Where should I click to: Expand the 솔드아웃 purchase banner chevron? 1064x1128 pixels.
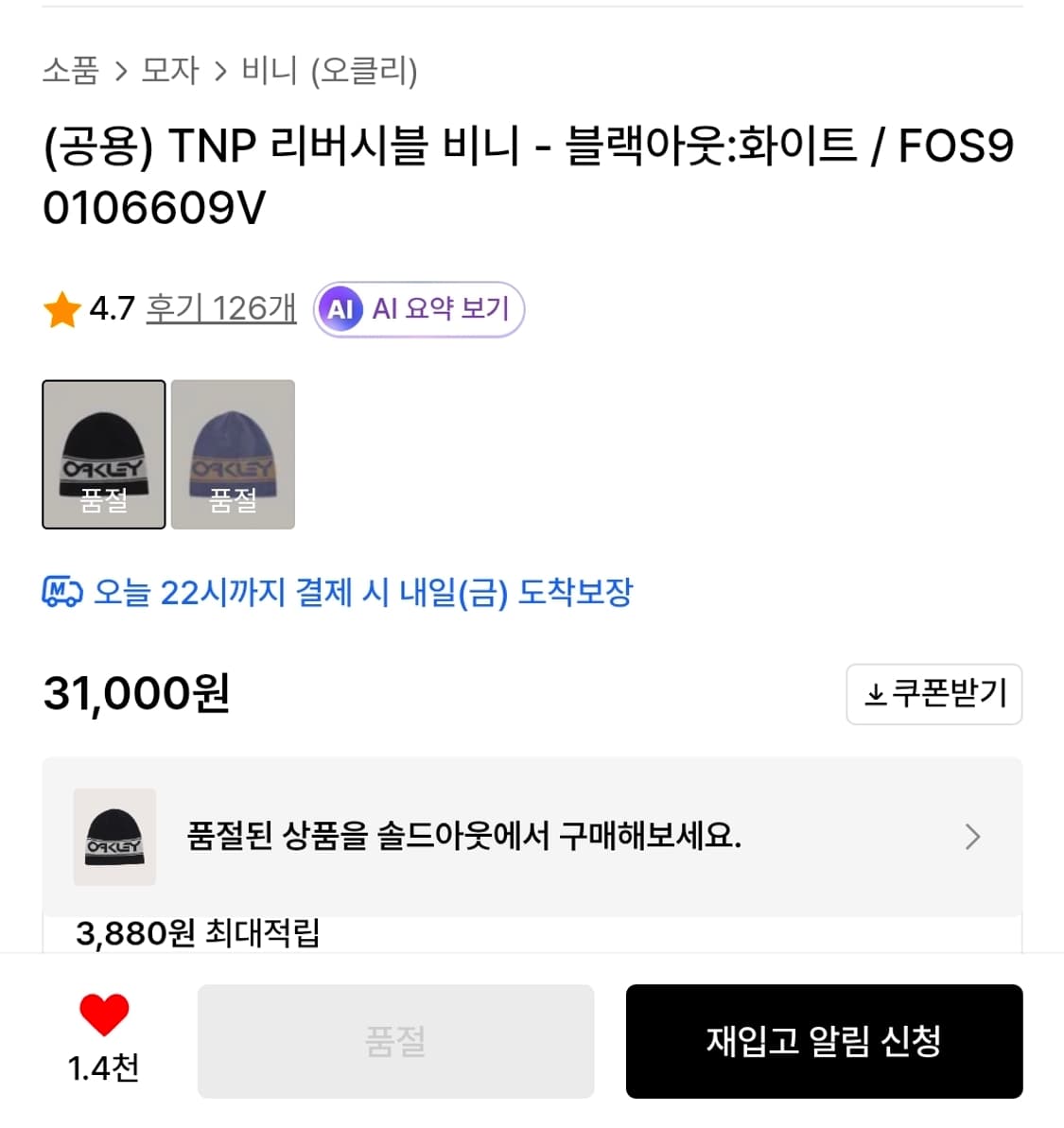(x=972, y=836)
